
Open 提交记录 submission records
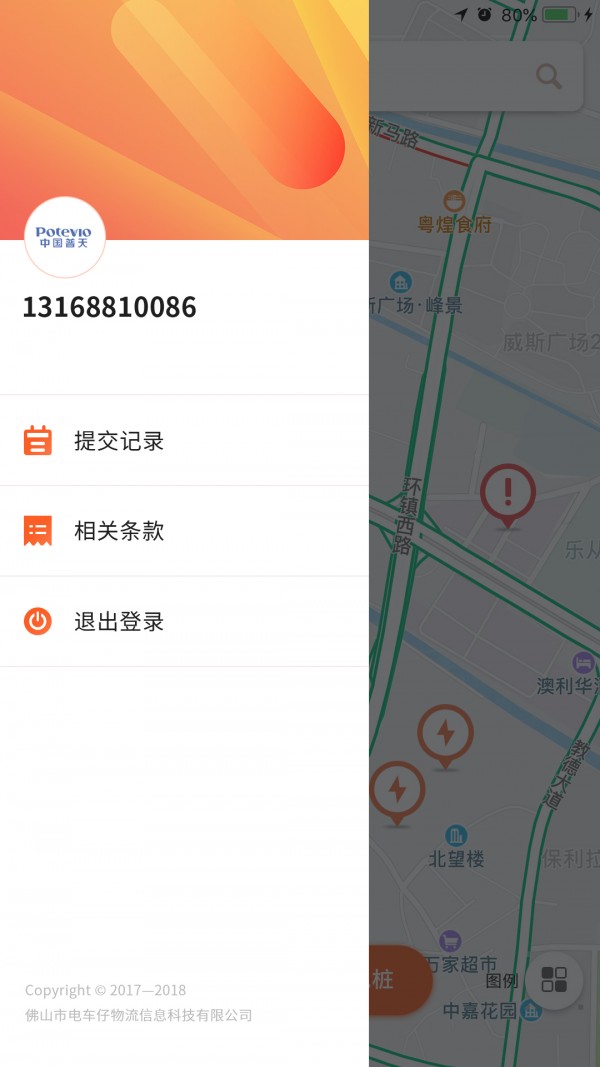click(120, 441)
